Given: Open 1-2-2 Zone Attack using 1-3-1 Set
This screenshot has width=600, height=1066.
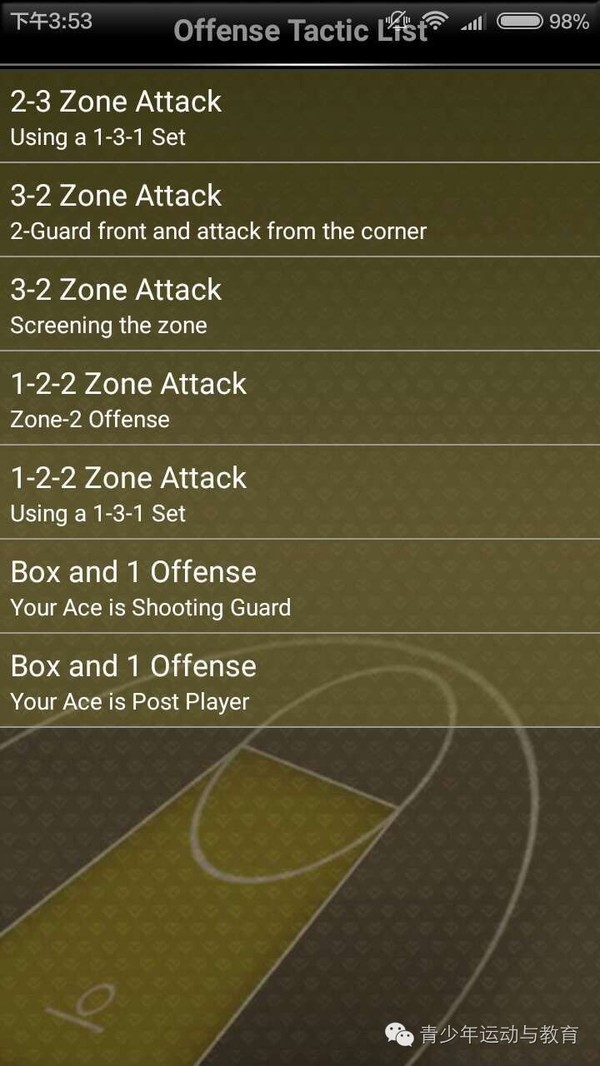Looking at the screenshot, I should tap(300, 492).
